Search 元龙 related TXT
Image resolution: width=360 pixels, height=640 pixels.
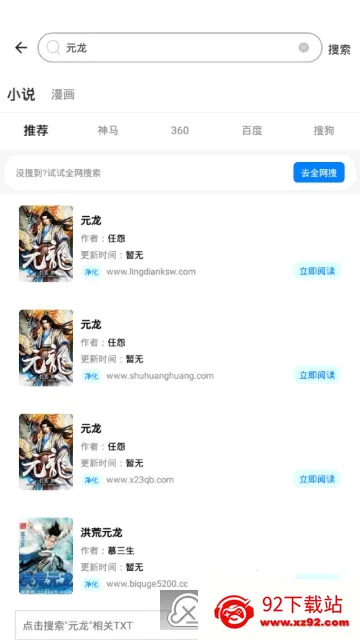click(x=87, y=625)
